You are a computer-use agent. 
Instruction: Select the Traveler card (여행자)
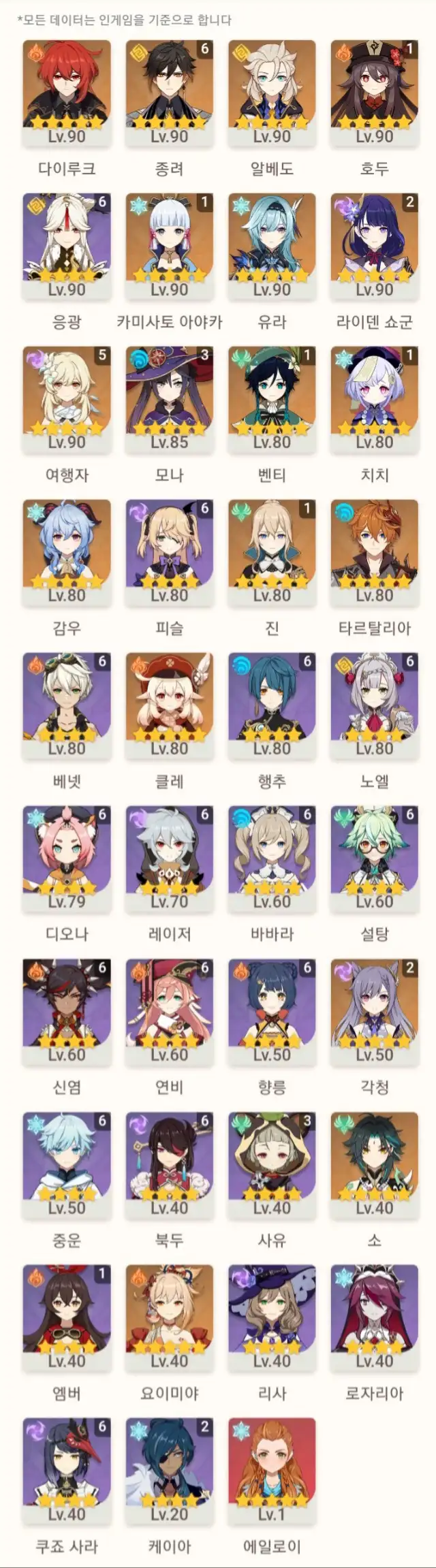click(x=67, y=400)
